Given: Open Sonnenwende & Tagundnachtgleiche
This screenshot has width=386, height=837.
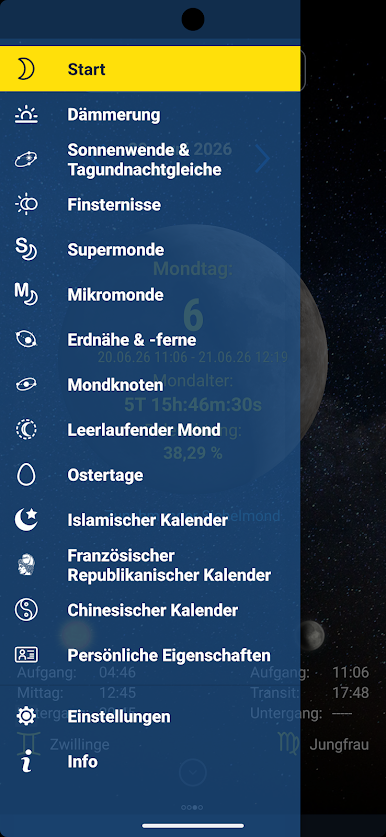Looking at the screenshot, I should click(x=150, y=160).
